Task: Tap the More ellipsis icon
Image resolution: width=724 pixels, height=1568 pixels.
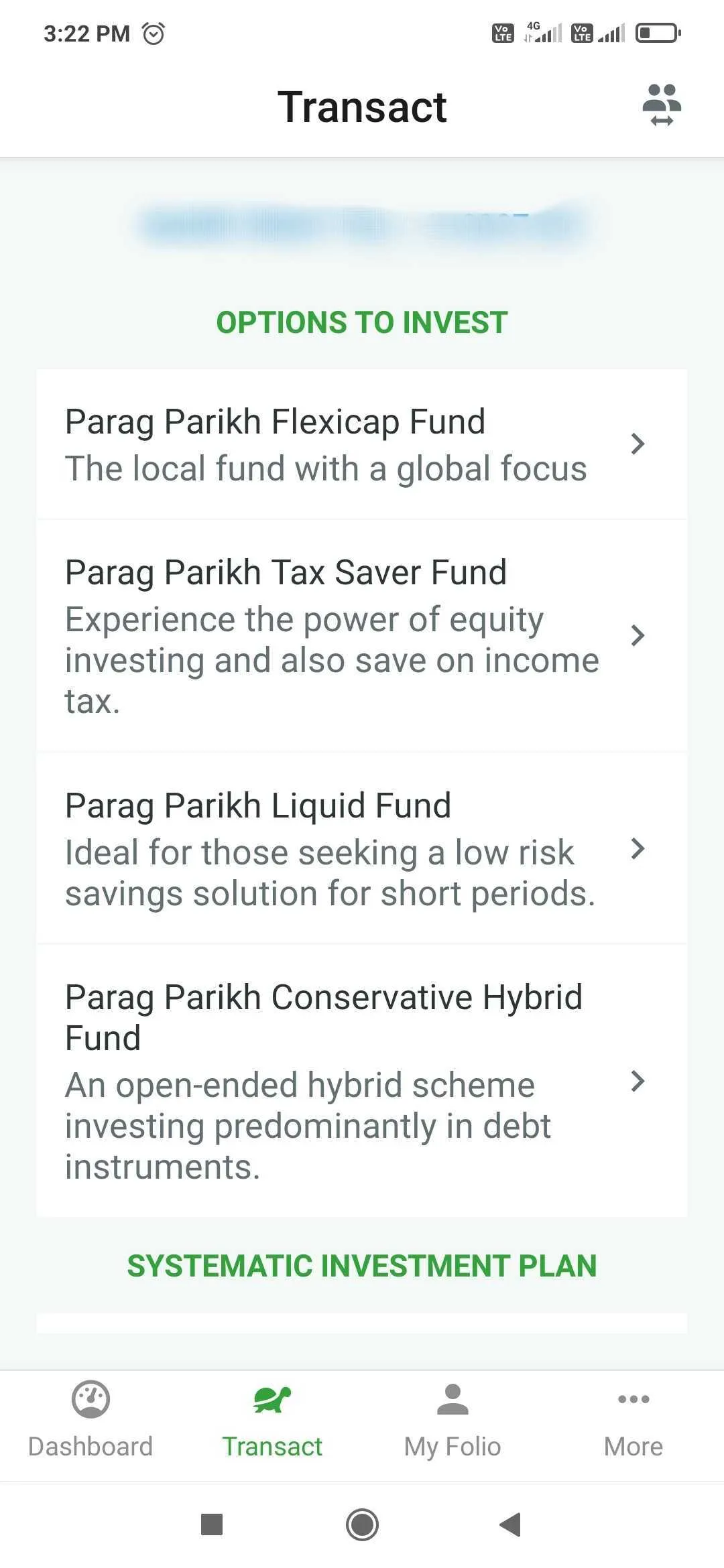Action: click(x=633, y=1399)
